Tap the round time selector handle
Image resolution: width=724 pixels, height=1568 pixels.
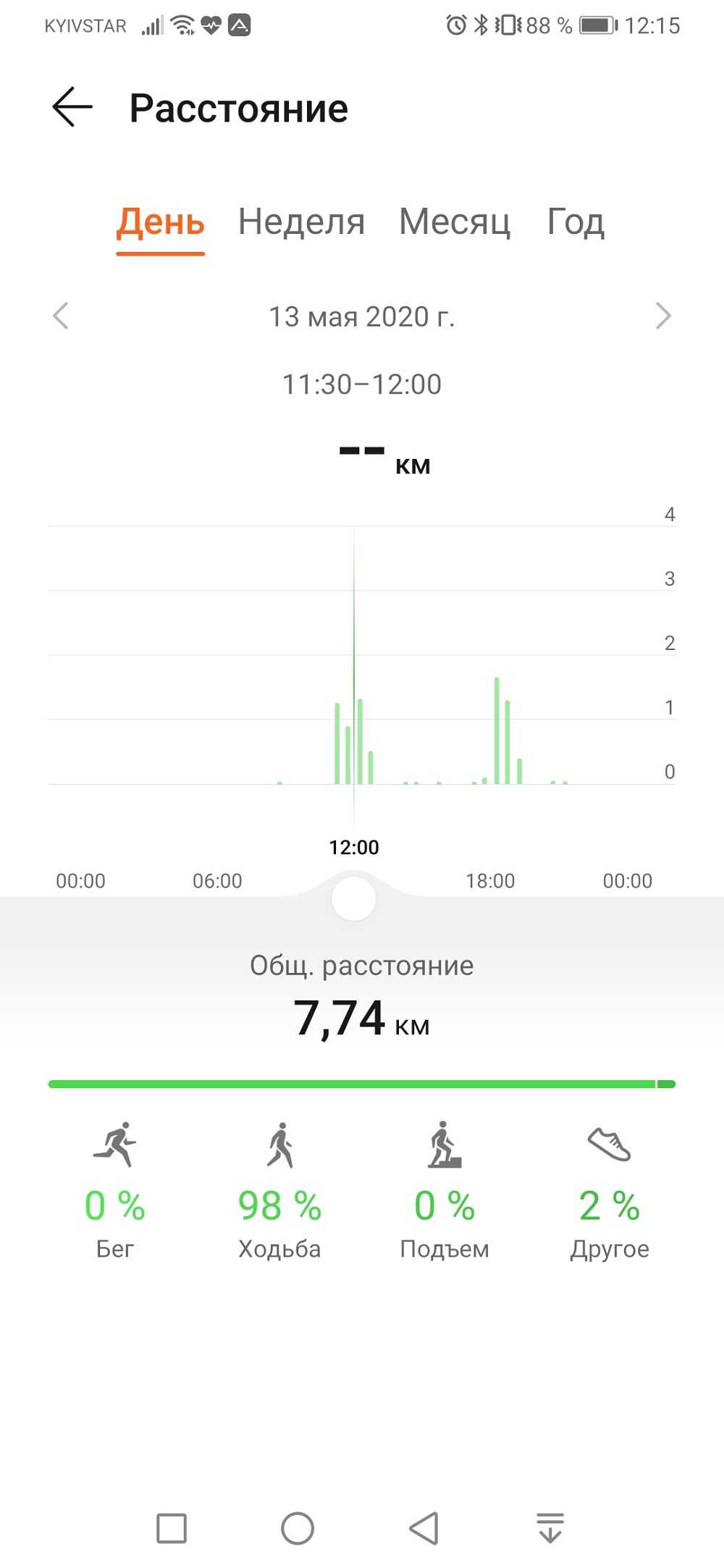pyautogui.click(x=353, y=898)
